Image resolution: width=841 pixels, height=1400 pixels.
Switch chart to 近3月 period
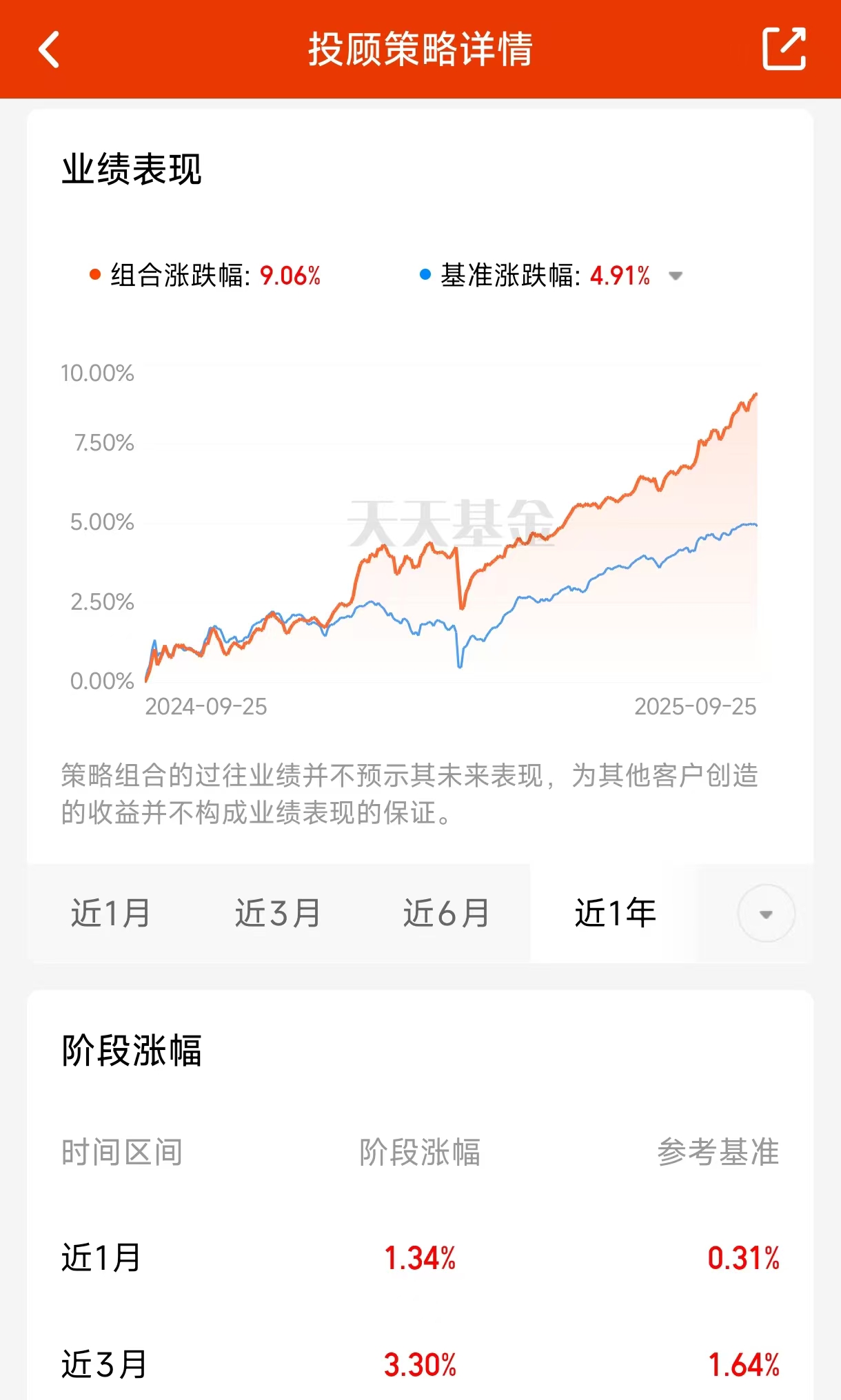pyautogui.click(x=278, y=913)
